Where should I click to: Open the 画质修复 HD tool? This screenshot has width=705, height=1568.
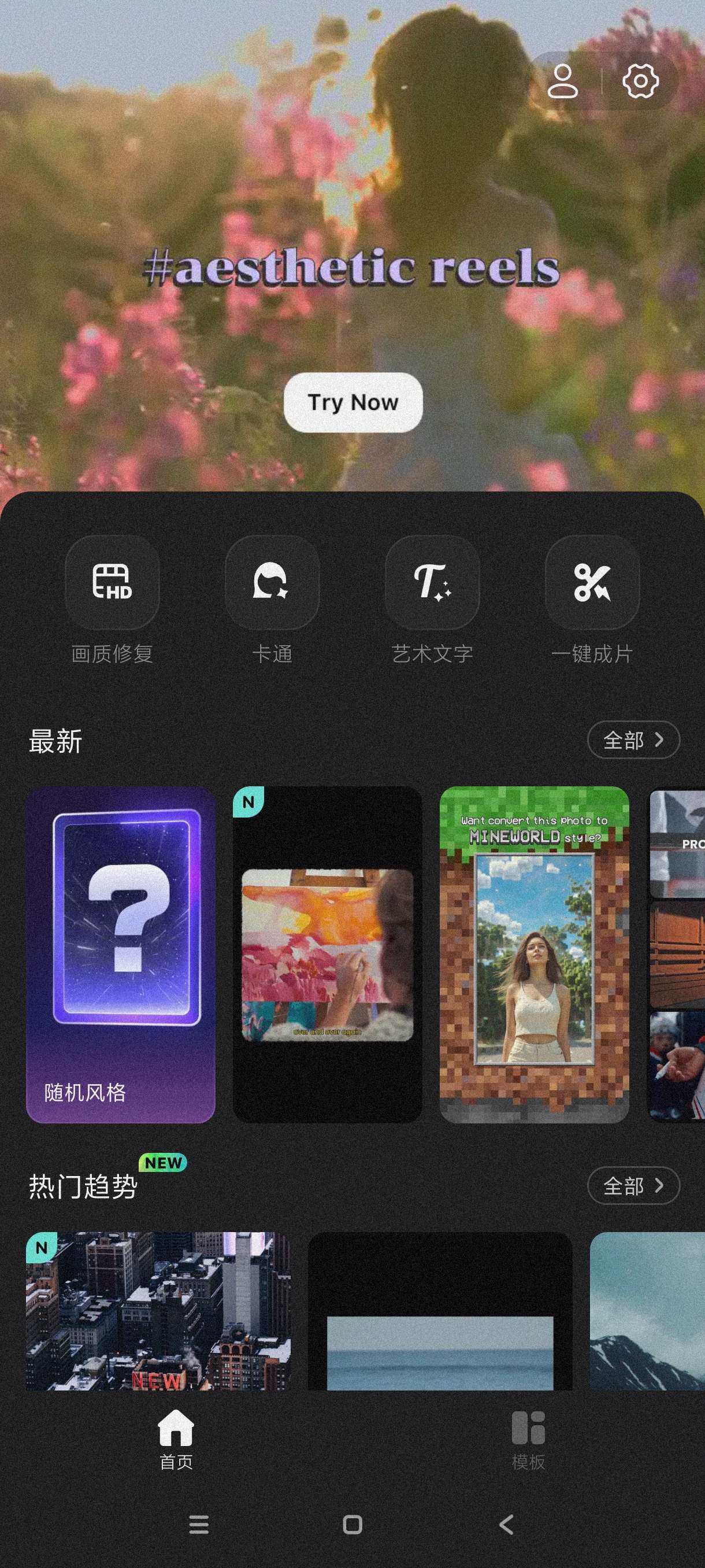coord(113,583)
